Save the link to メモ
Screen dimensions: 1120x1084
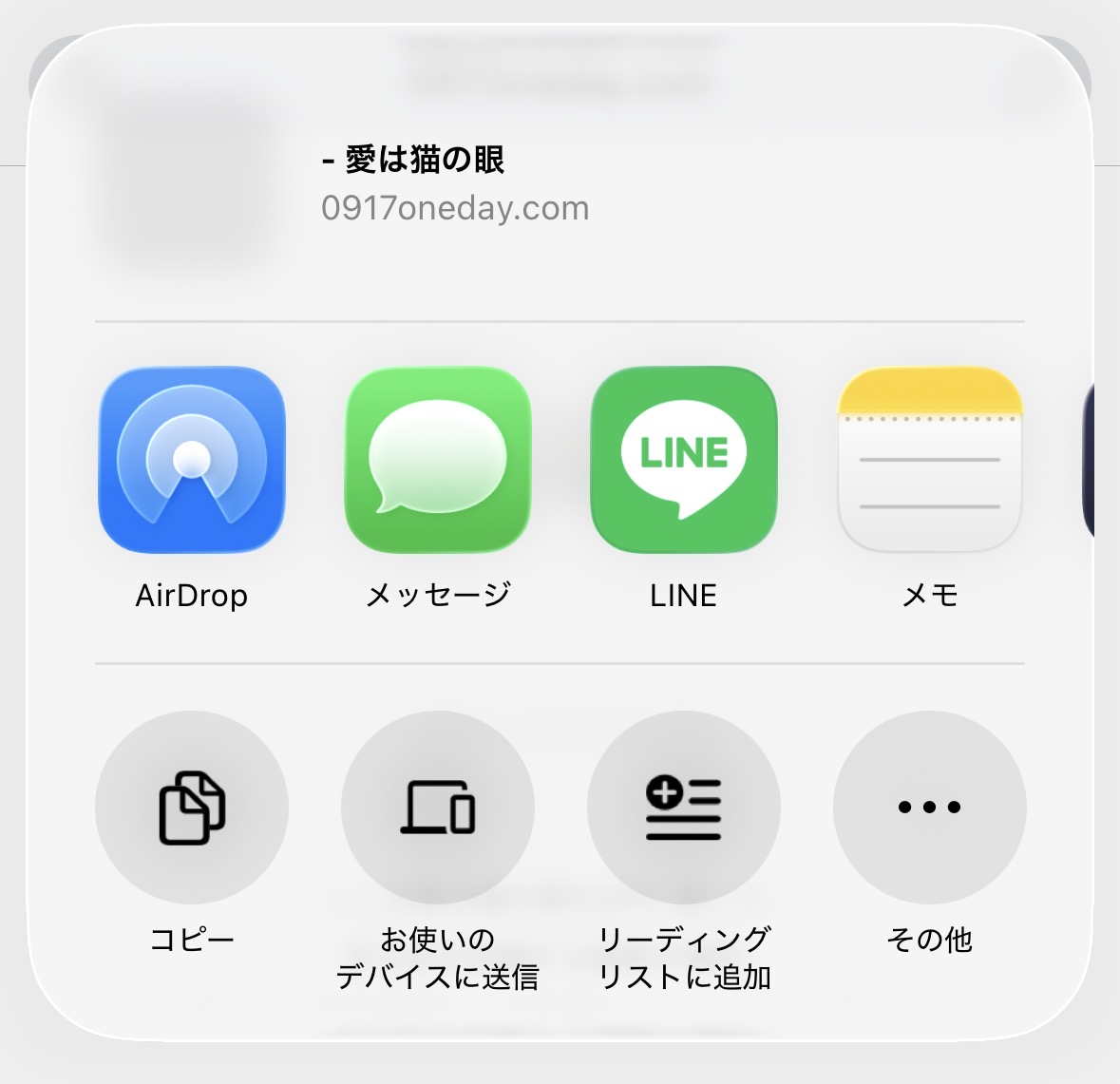click(x=929, y=460)
